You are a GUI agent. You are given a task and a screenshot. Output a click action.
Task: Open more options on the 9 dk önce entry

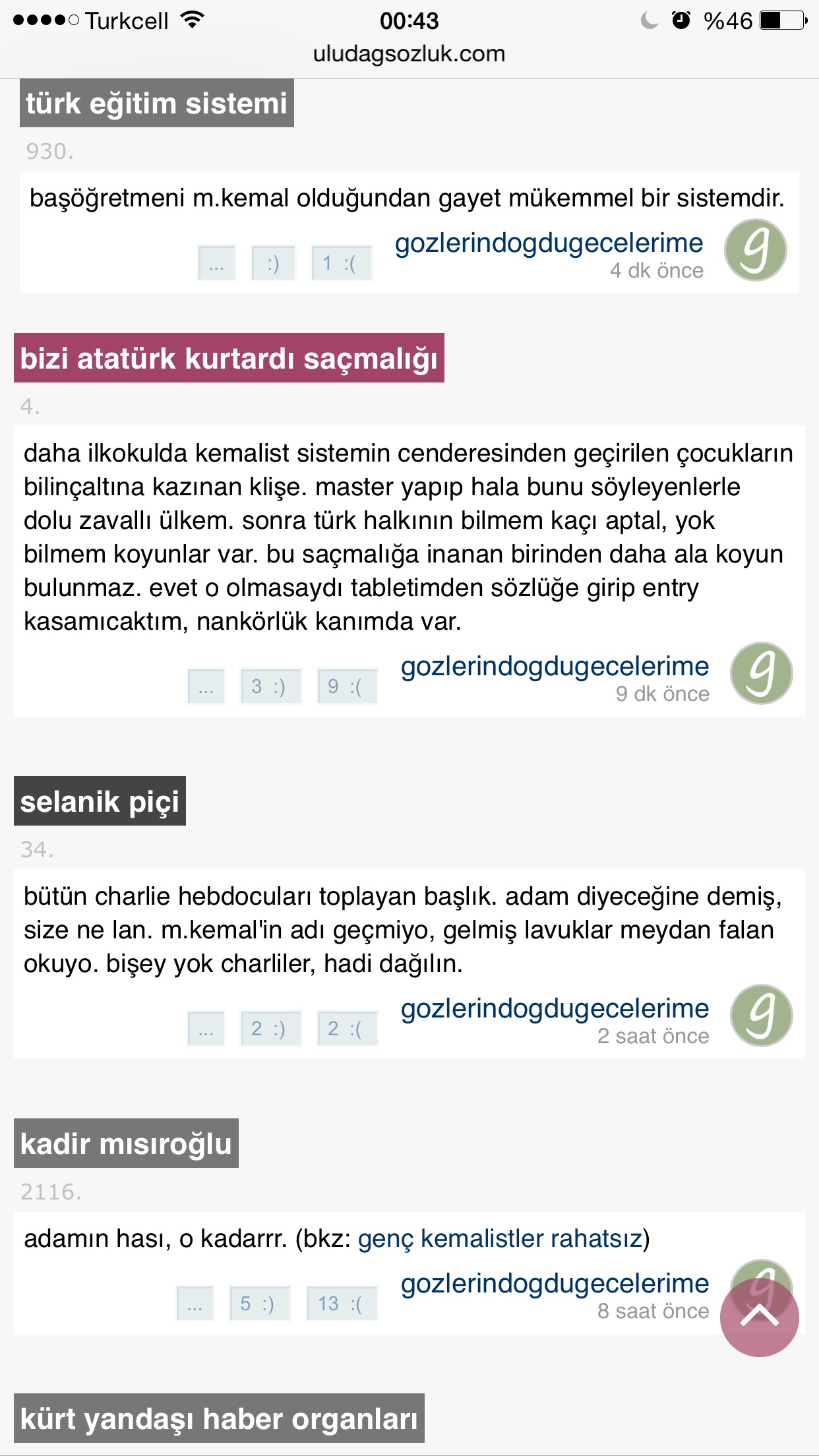(x=206, y=686)
